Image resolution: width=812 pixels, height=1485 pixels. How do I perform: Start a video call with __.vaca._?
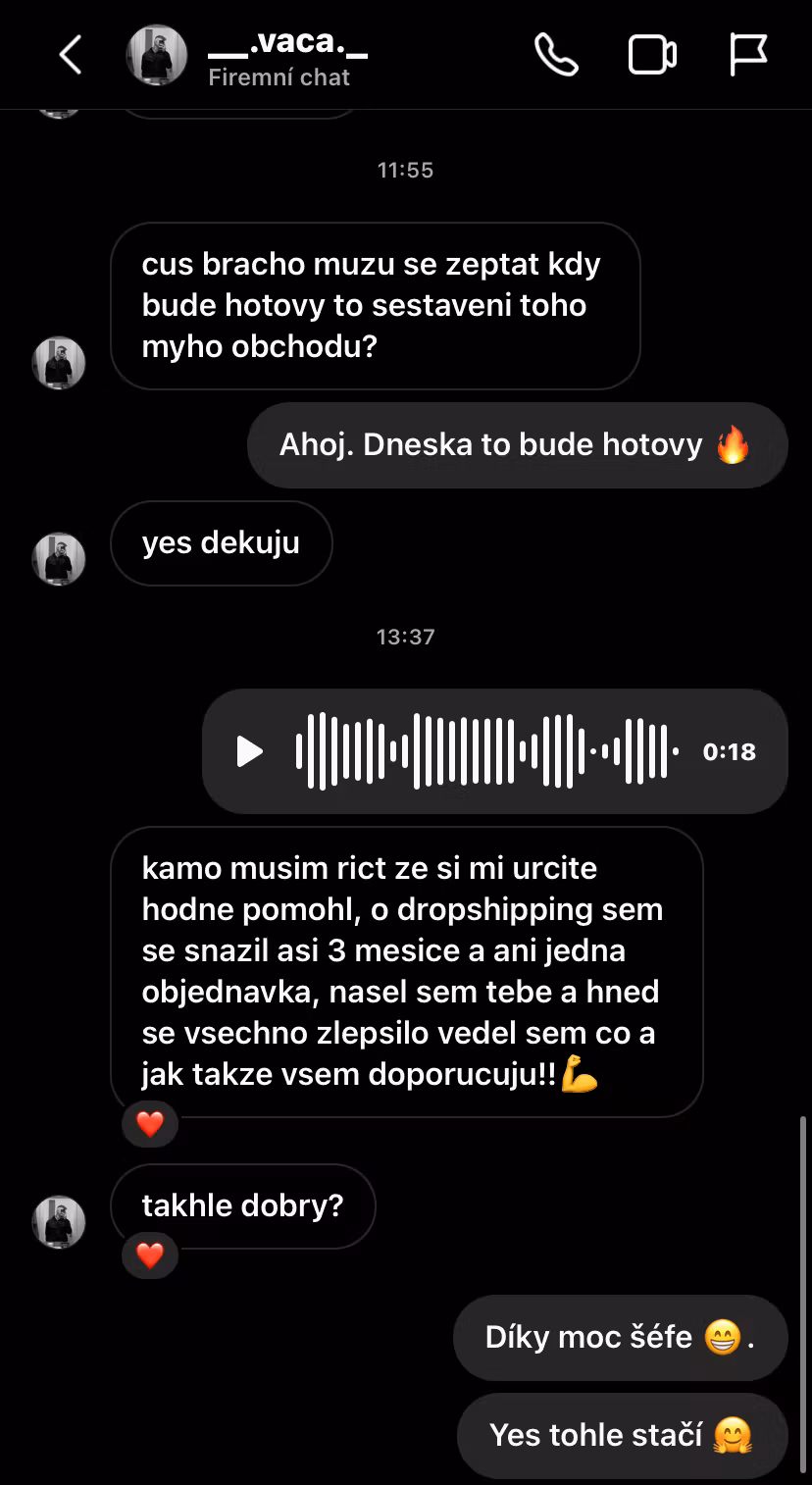tap(652, 56)
